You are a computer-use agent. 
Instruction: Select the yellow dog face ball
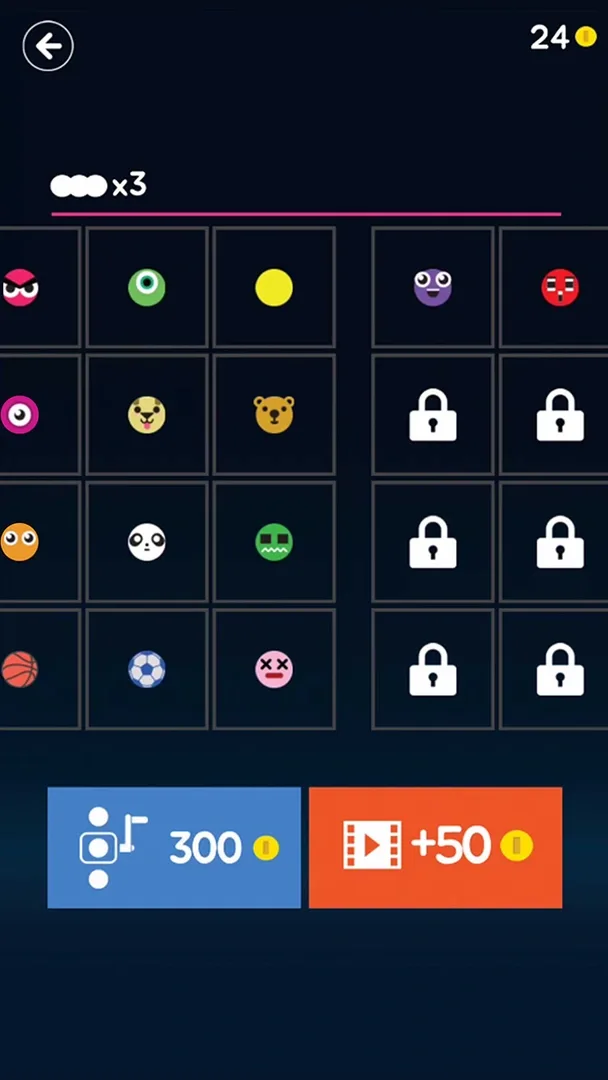146,414
